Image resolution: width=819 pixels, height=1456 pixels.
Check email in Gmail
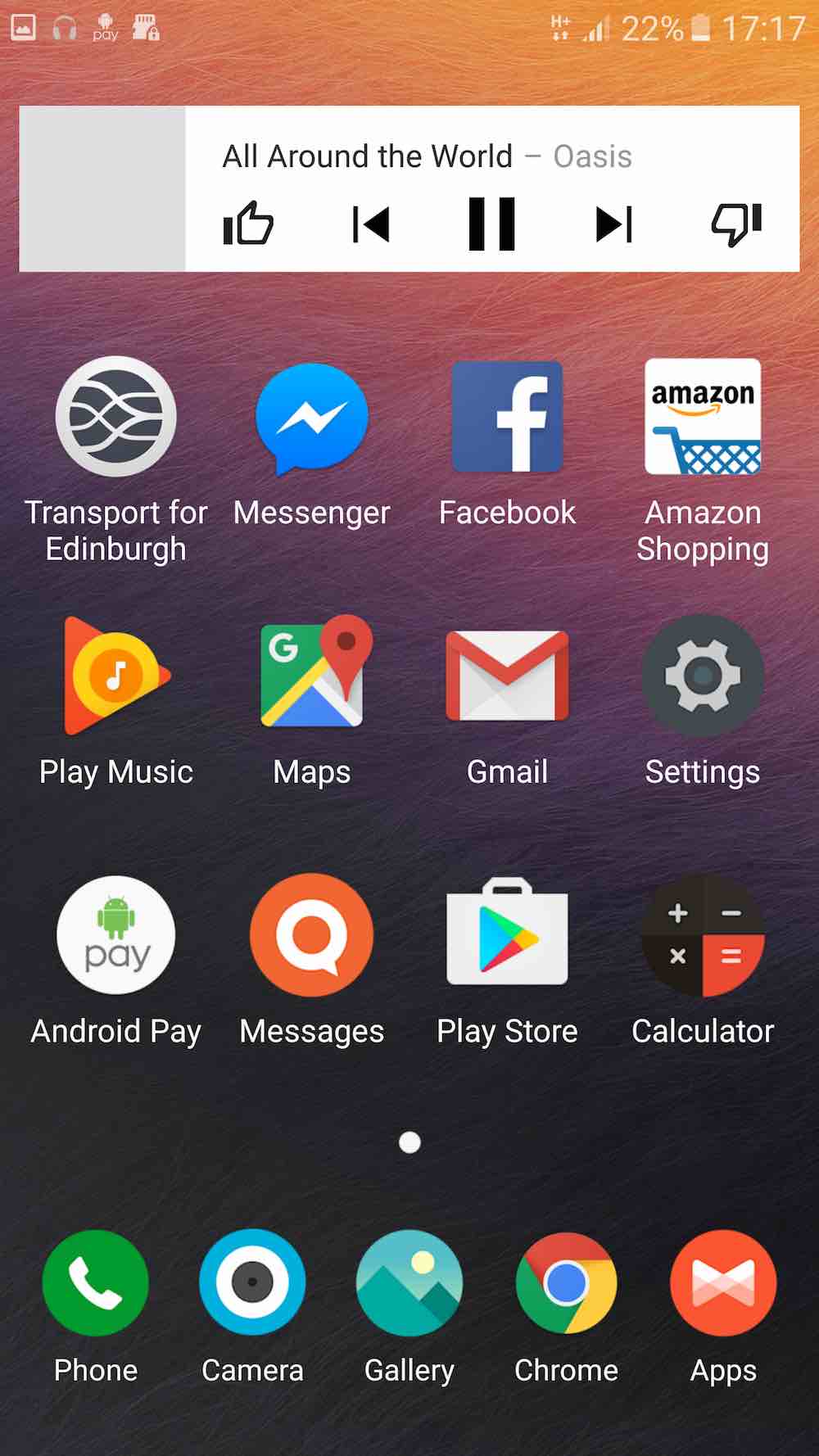click(507, 676)
